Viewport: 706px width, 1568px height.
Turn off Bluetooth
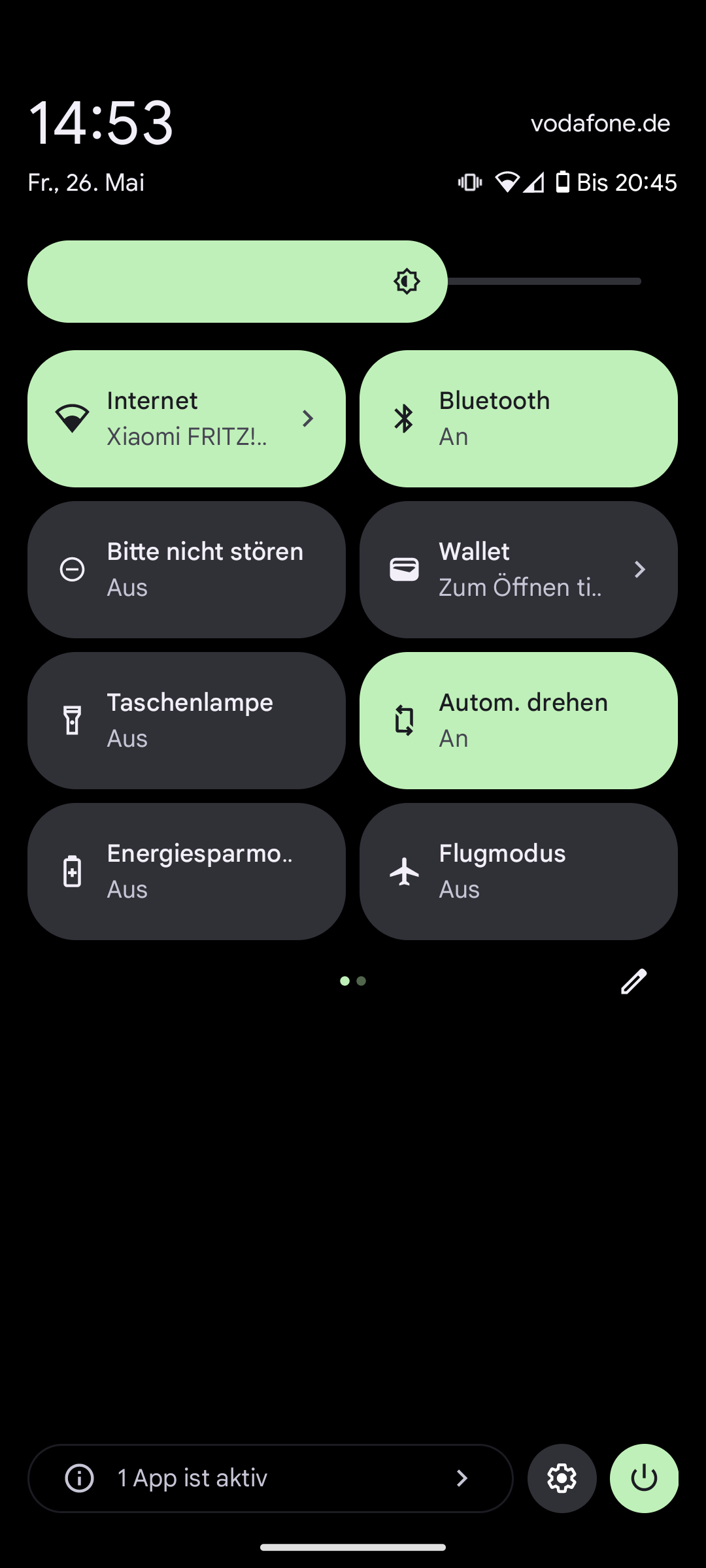(x=518, y=419)
